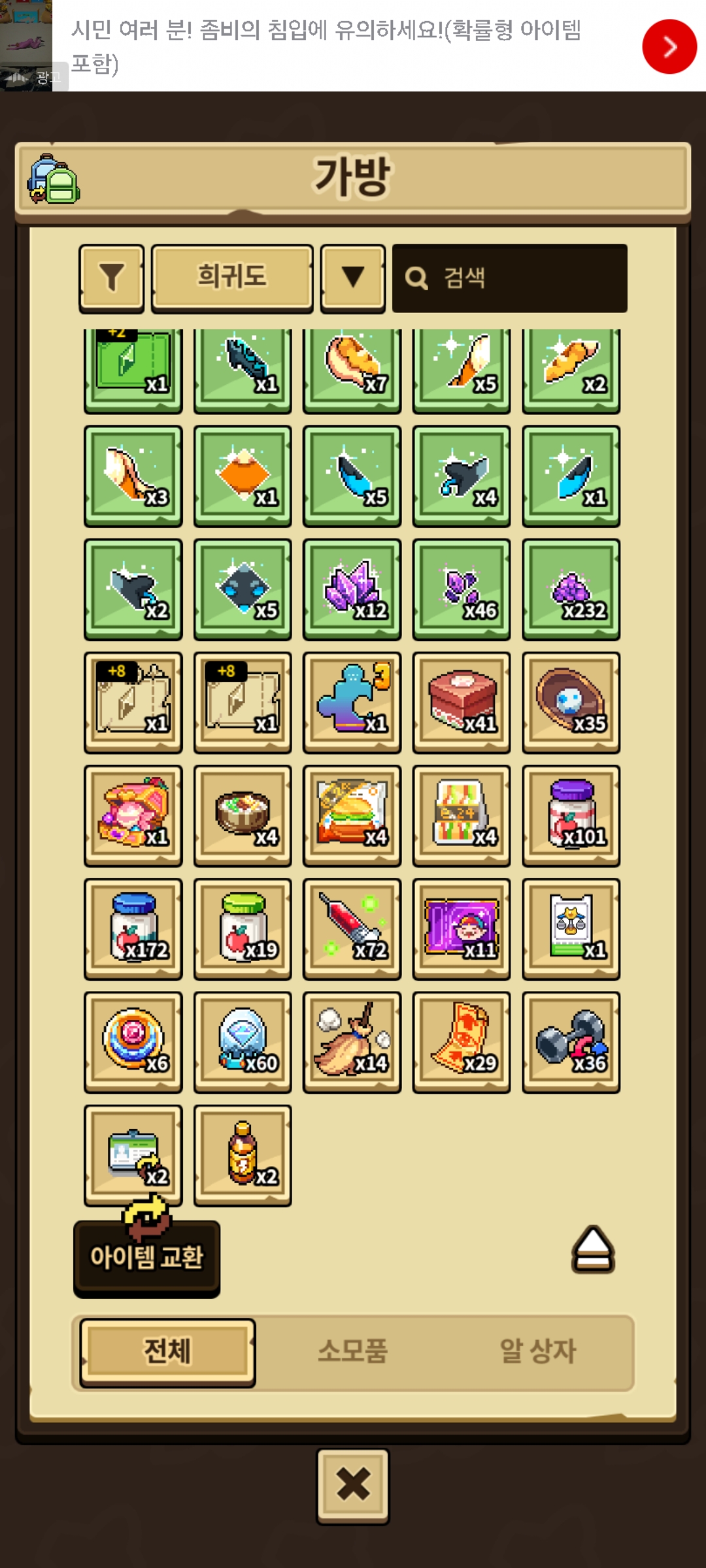
Task: Select the diamond dome item x60
Action: click(x=243, y=1041)
